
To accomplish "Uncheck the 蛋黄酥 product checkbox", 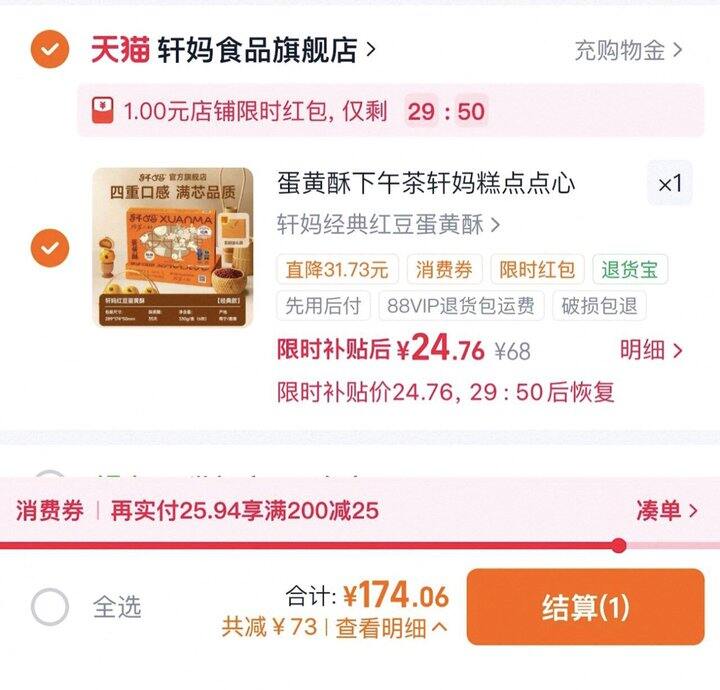I will coord(50,248).
